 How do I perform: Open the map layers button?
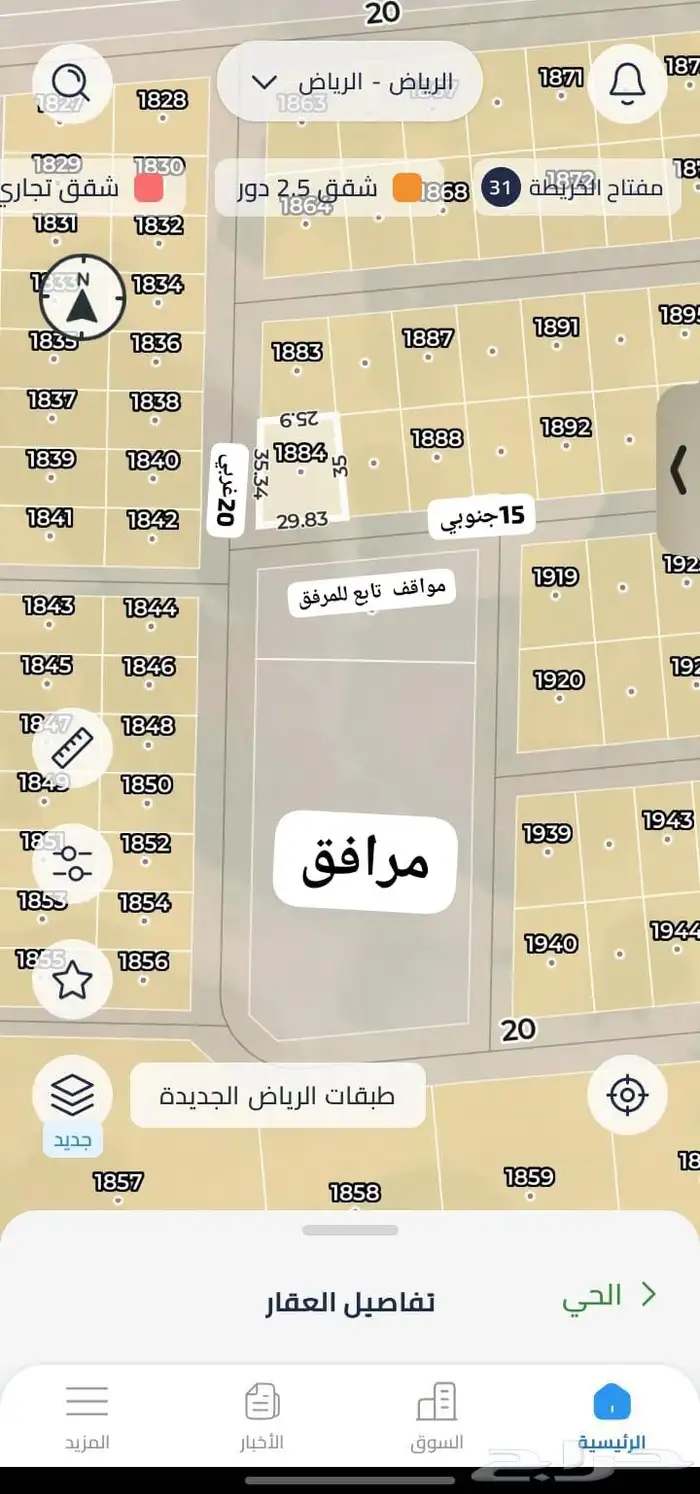(x=72, y=1096)
